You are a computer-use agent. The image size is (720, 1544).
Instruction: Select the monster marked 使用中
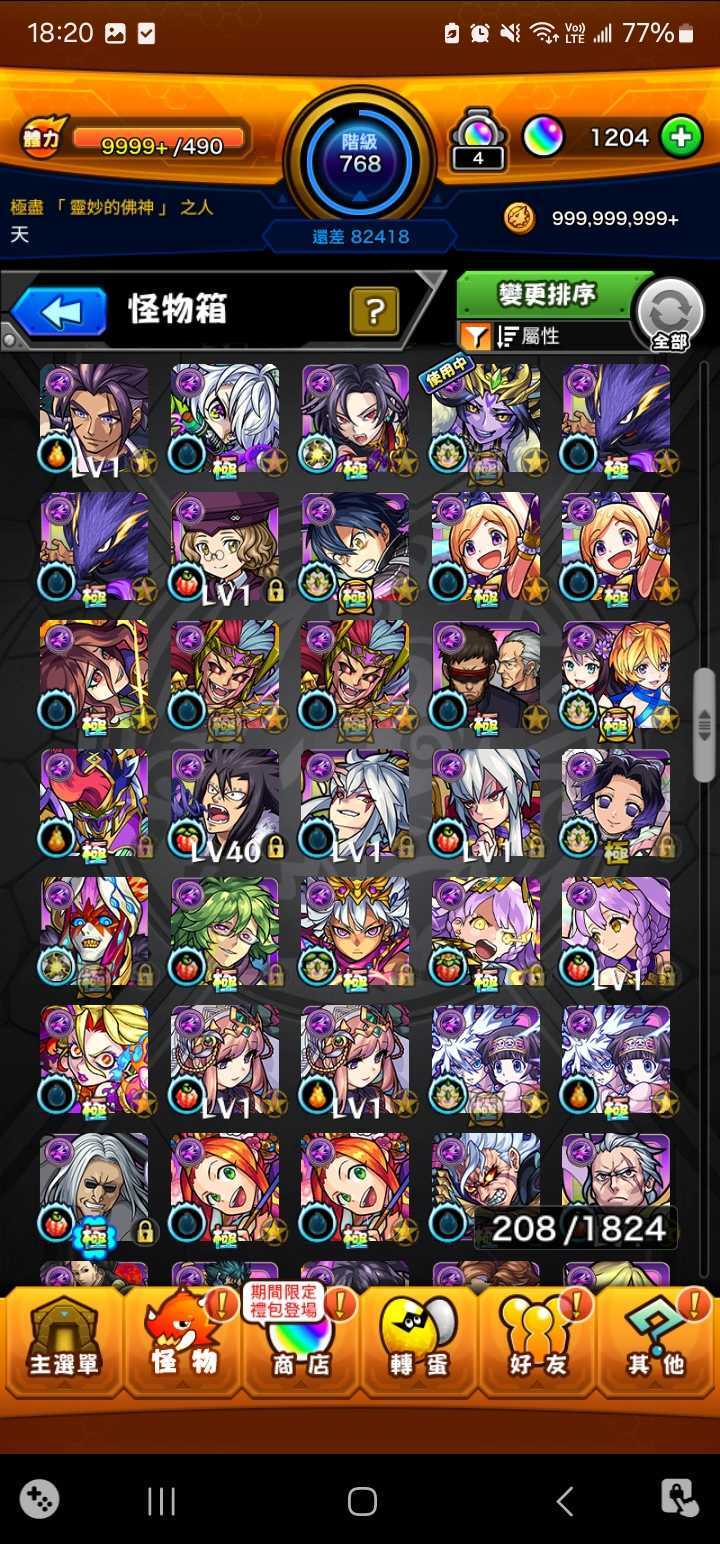pyautogui.click(x=485, y=418)
